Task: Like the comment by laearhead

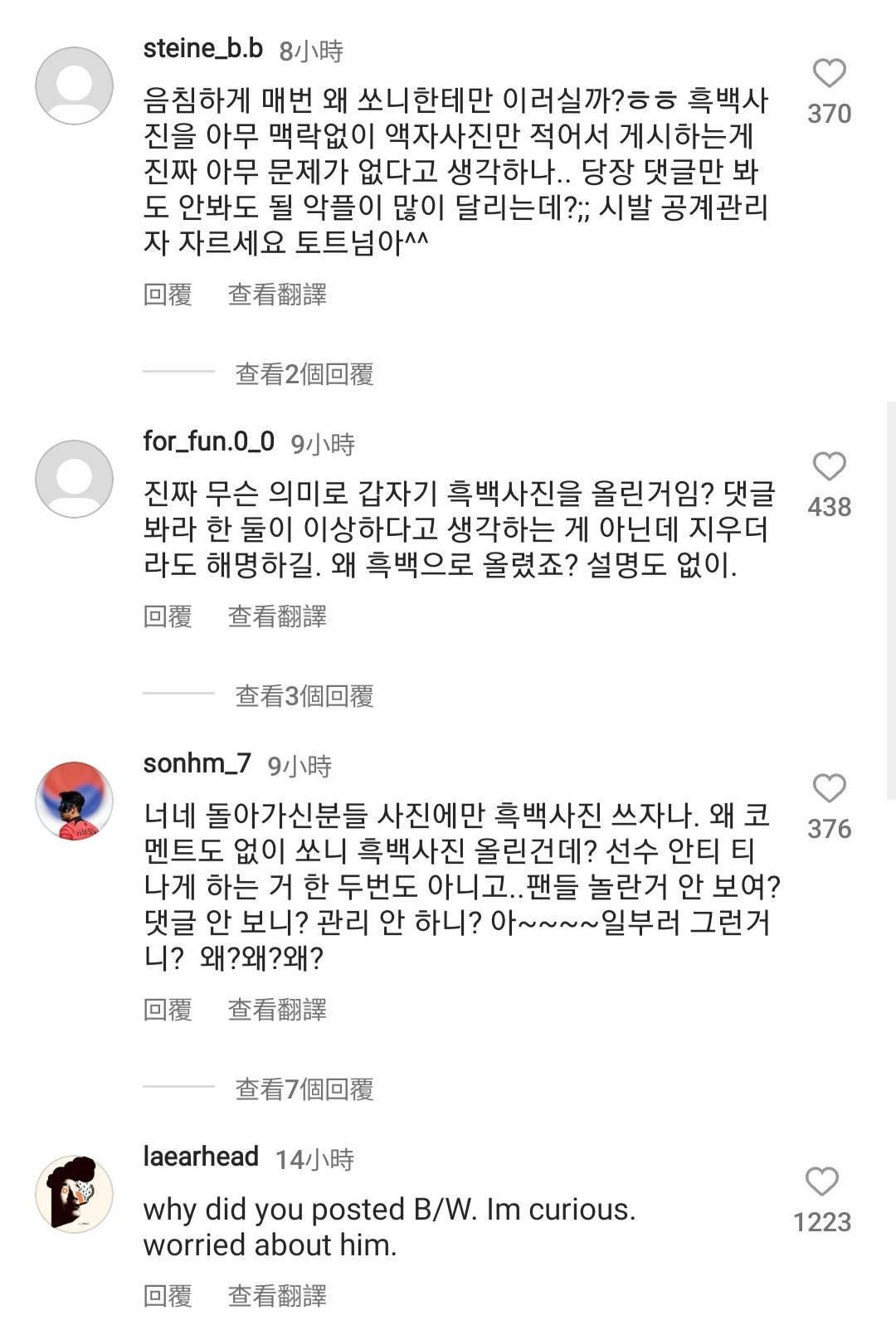Action: coord(821,1181)
